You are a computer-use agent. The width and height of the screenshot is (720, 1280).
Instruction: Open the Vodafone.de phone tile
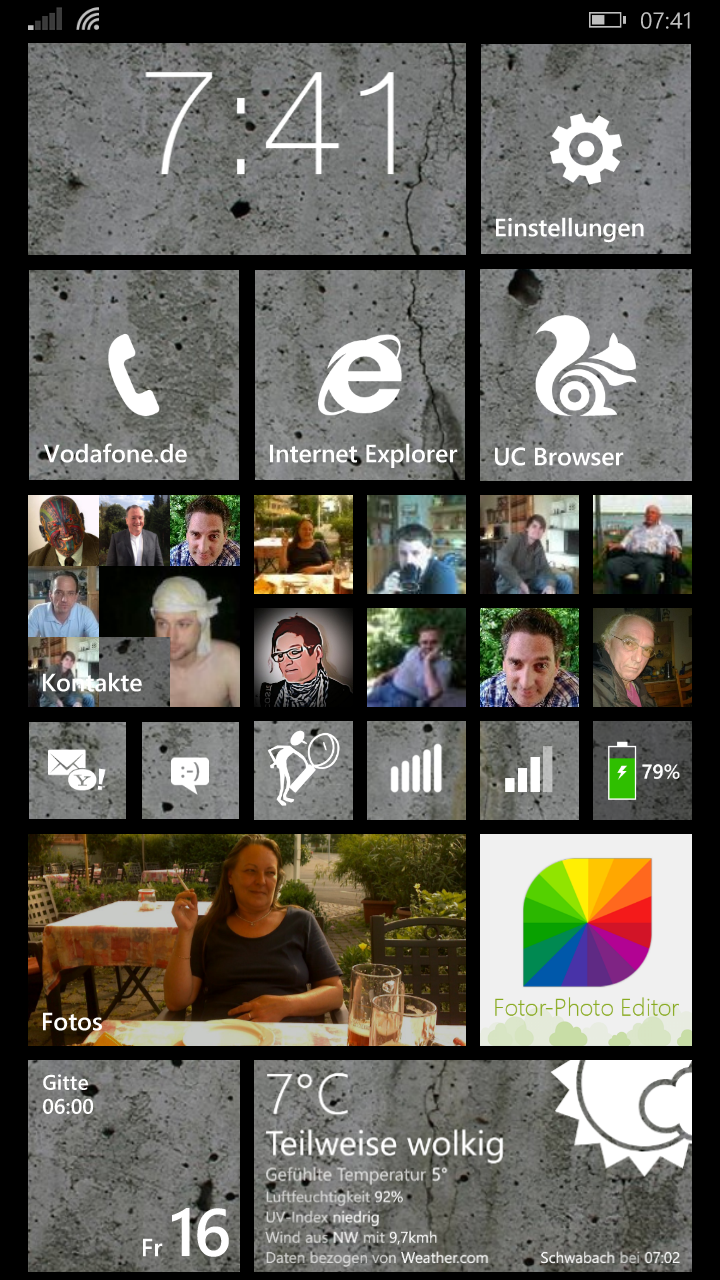pyautogui.click(x=133, y=375)
